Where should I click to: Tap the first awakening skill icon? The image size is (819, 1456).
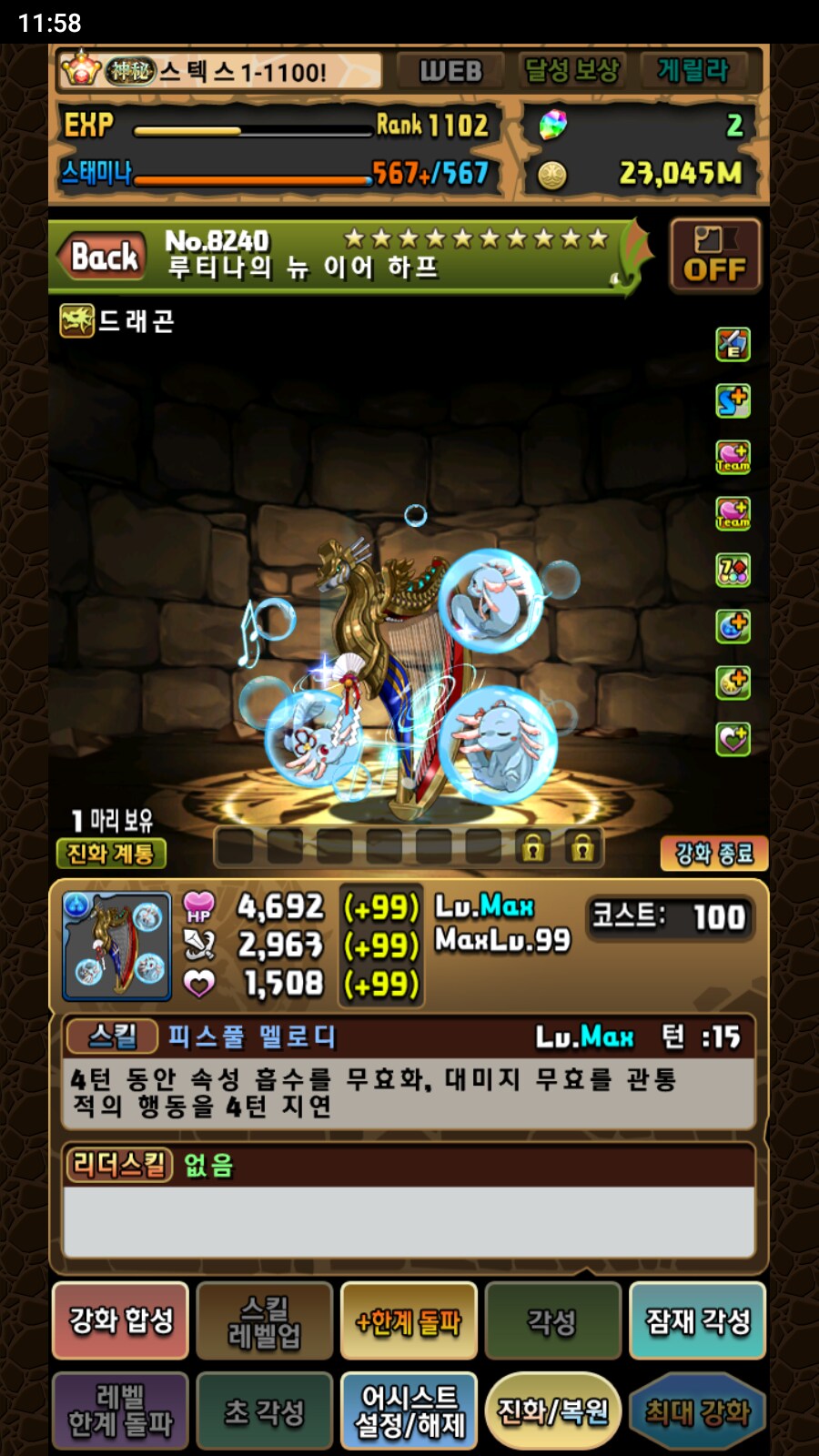tap(733, 344)
